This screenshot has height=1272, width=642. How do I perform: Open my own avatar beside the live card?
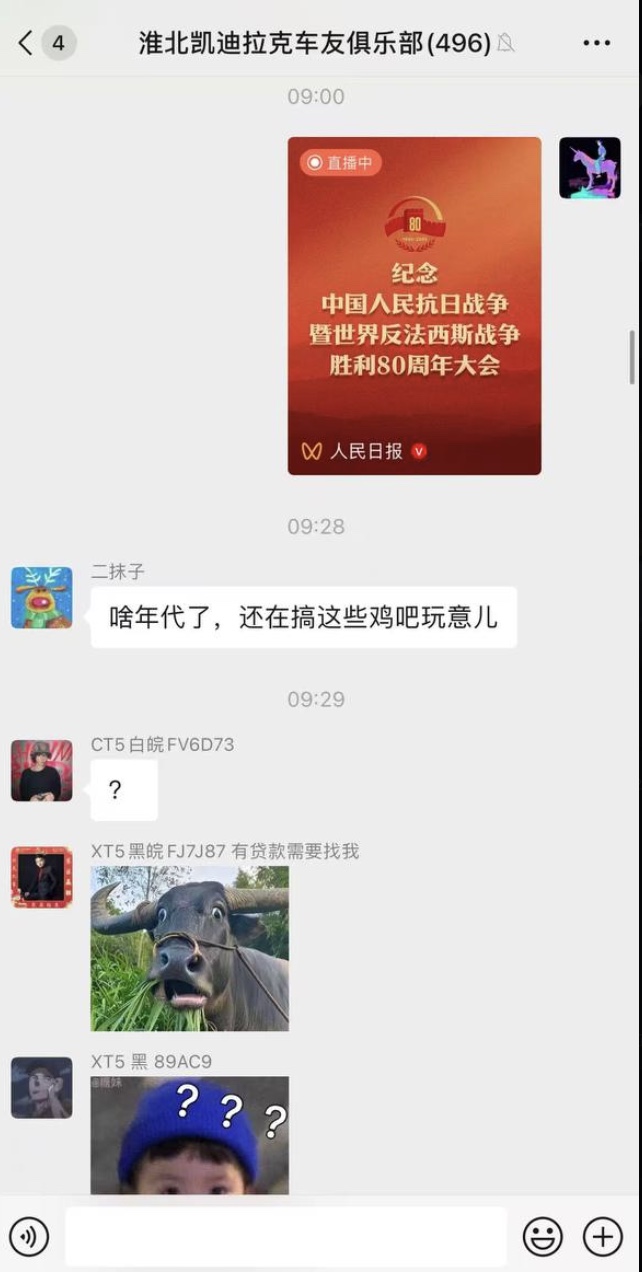[589, 168]
